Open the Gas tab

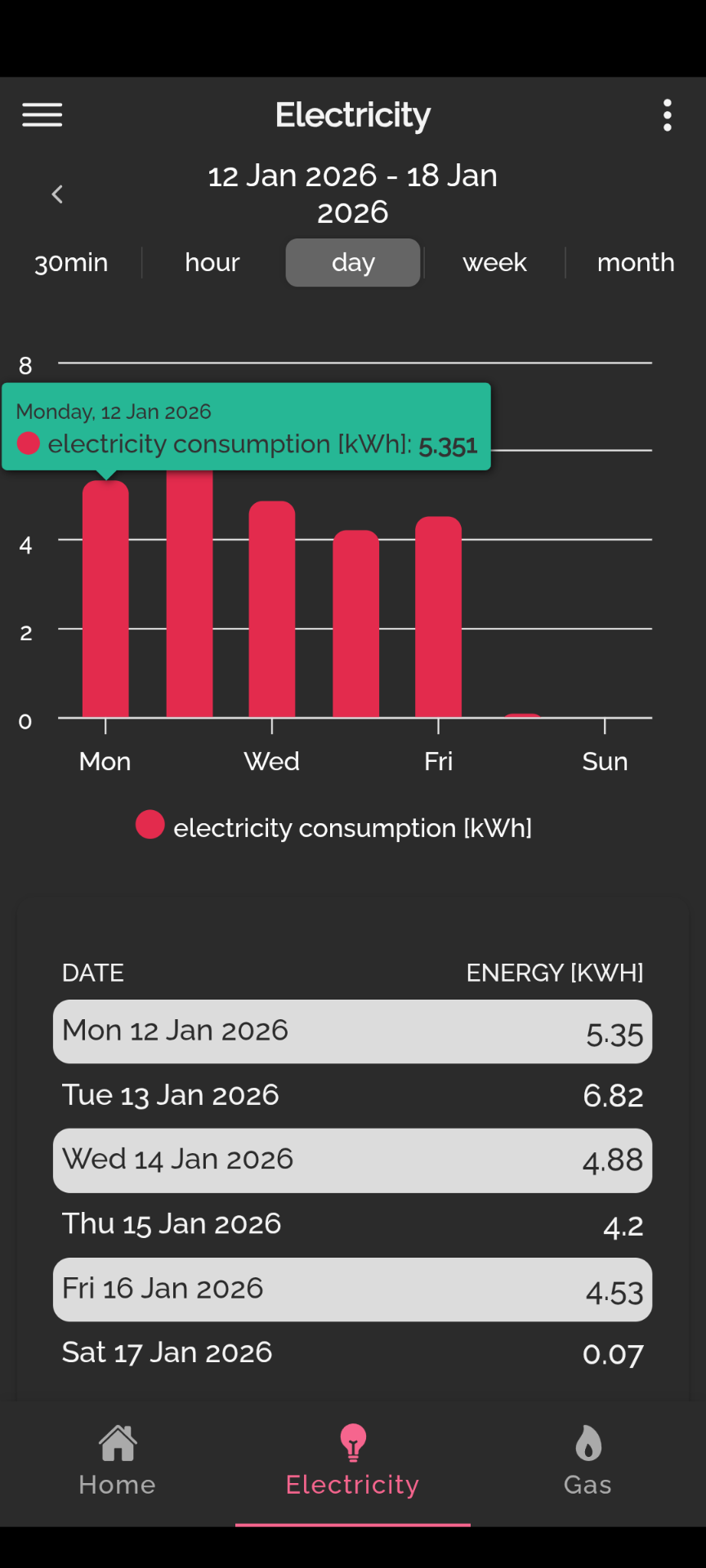pos(588,1461)
